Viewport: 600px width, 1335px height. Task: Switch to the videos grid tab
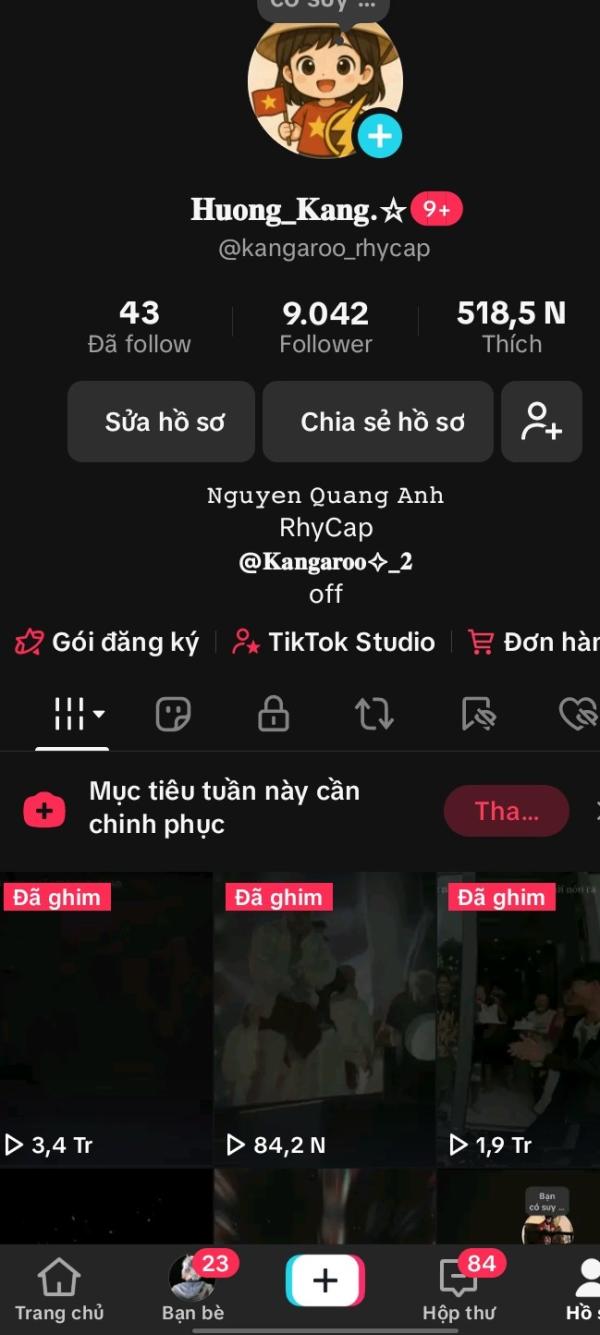(72, 714)
